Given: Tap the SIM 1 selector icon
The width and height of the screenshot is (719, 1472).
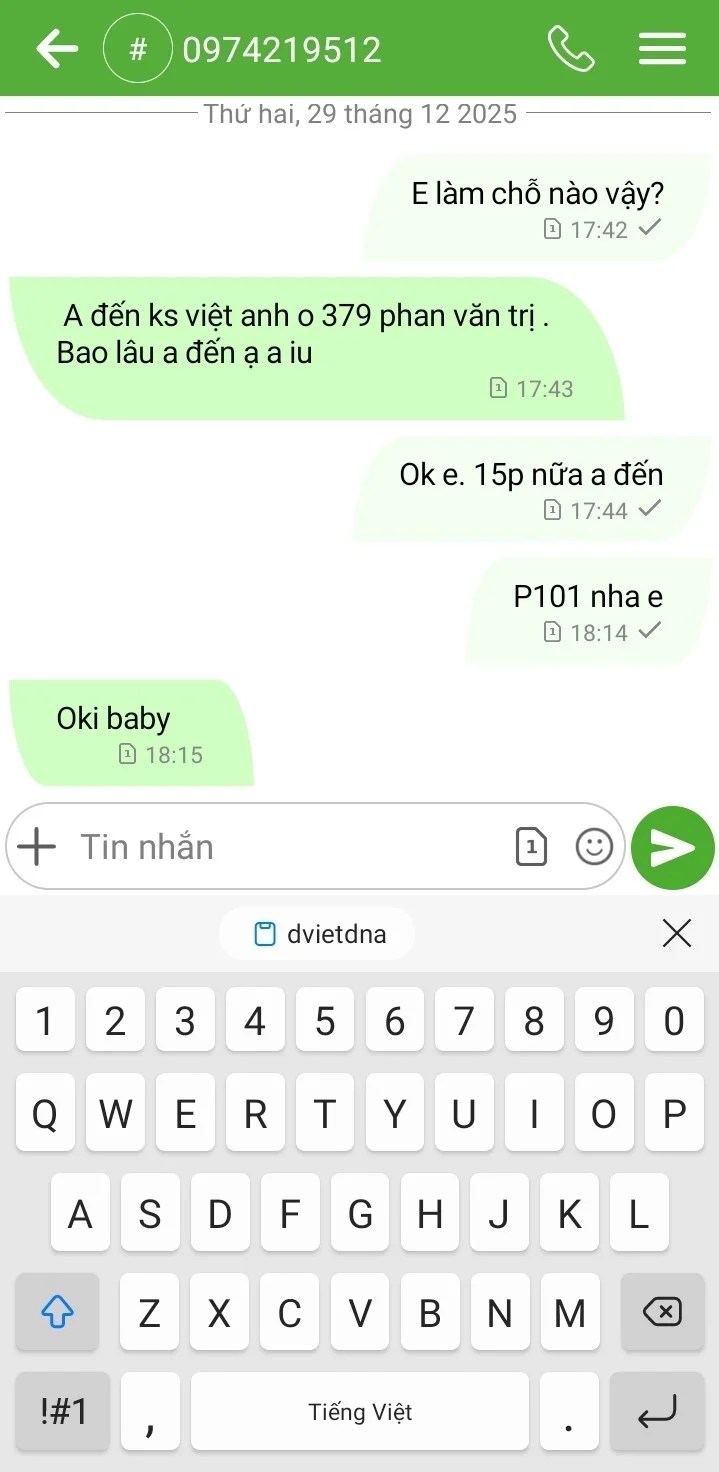Looking at the screenshot, I should [531, 847].
